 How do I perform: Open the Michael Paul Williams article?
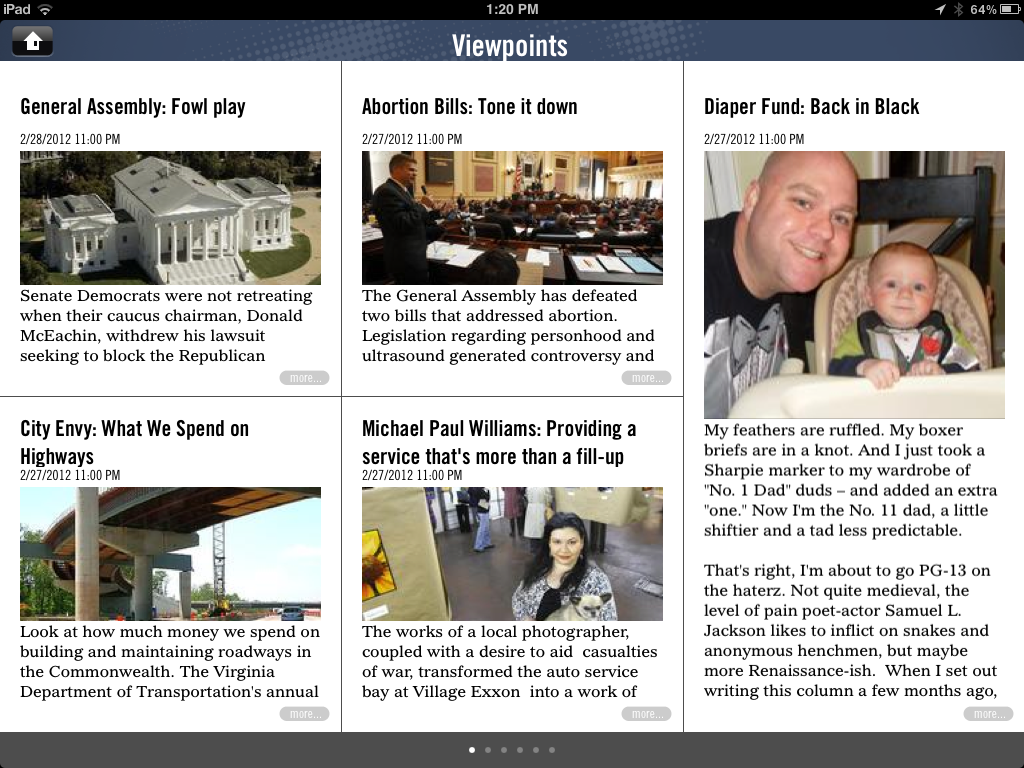499,442
